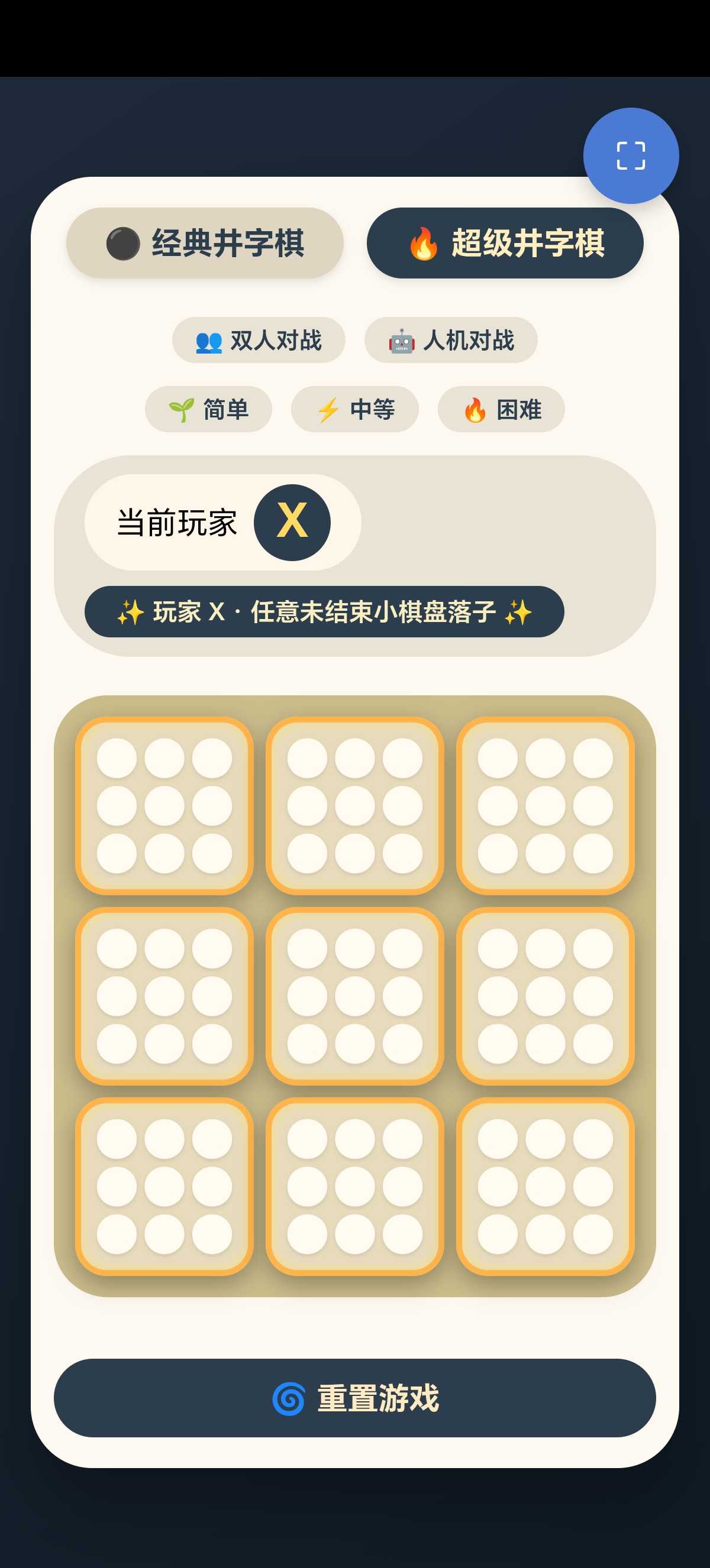
Task: Toggle fullscreen with the blue button
Action: 630,156
